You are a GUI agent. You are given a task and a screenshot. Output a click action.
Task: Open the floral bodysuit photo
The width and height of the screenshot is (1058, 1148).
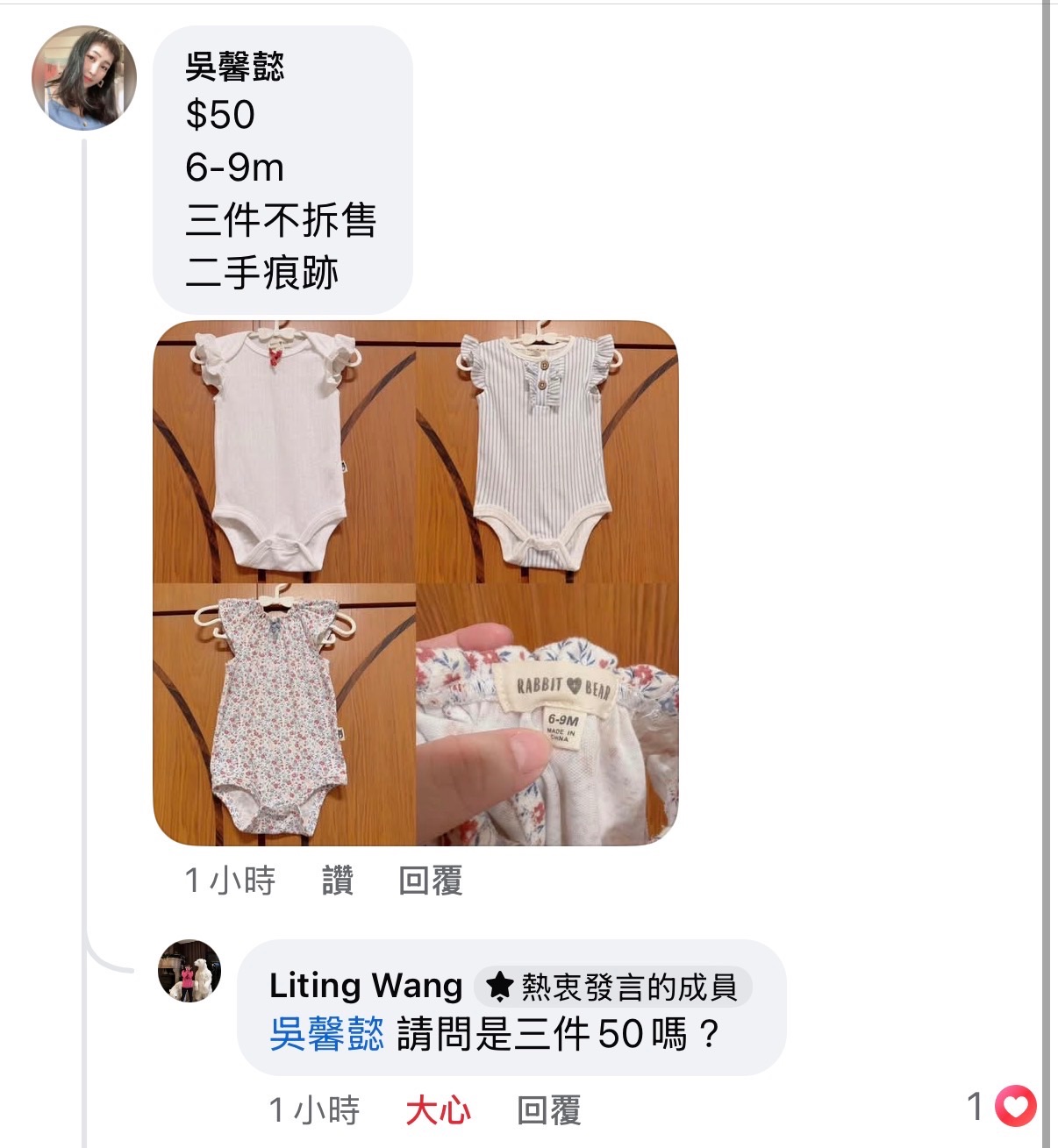(x=284, y=715)
